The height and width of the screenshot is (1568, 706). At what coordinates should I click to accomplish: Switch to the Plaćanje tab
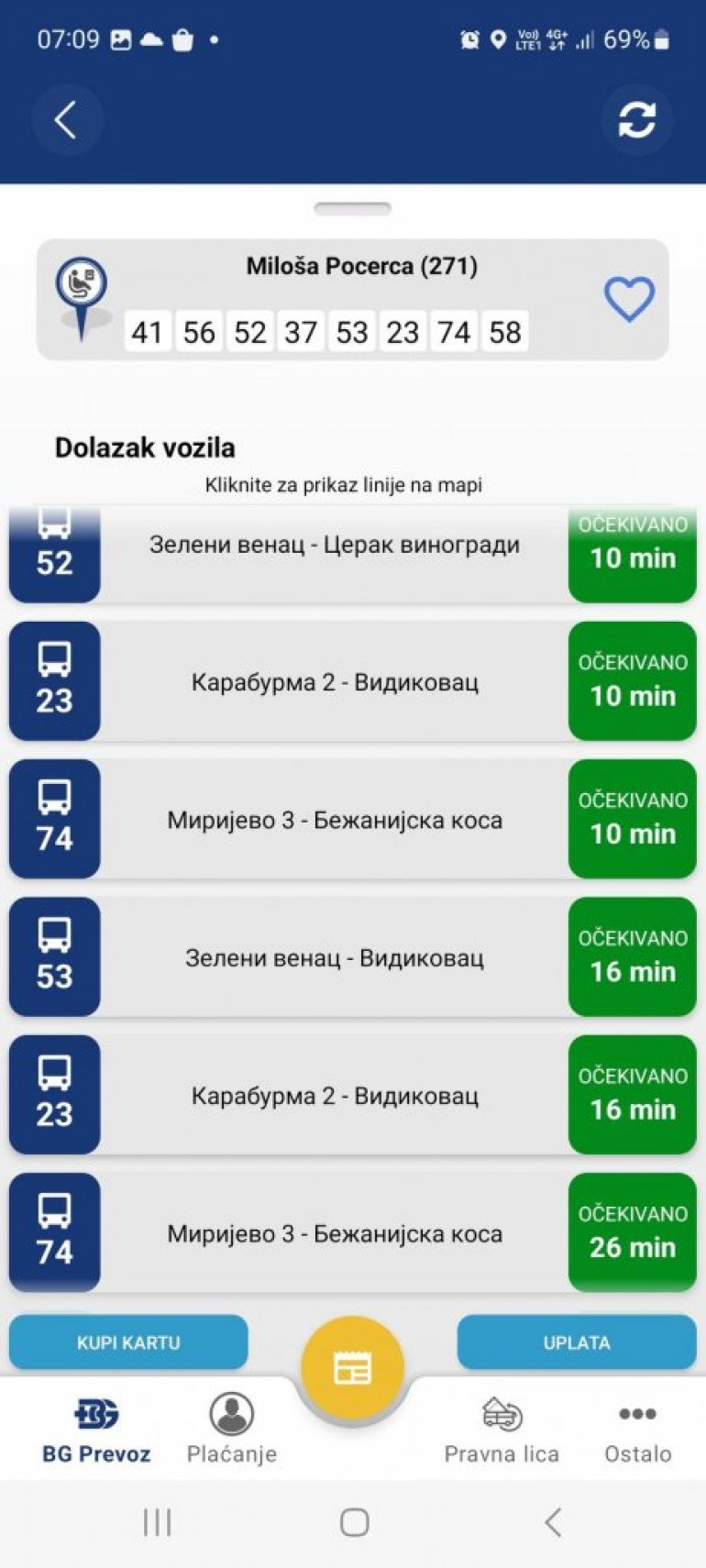[x=232, y=1430]
